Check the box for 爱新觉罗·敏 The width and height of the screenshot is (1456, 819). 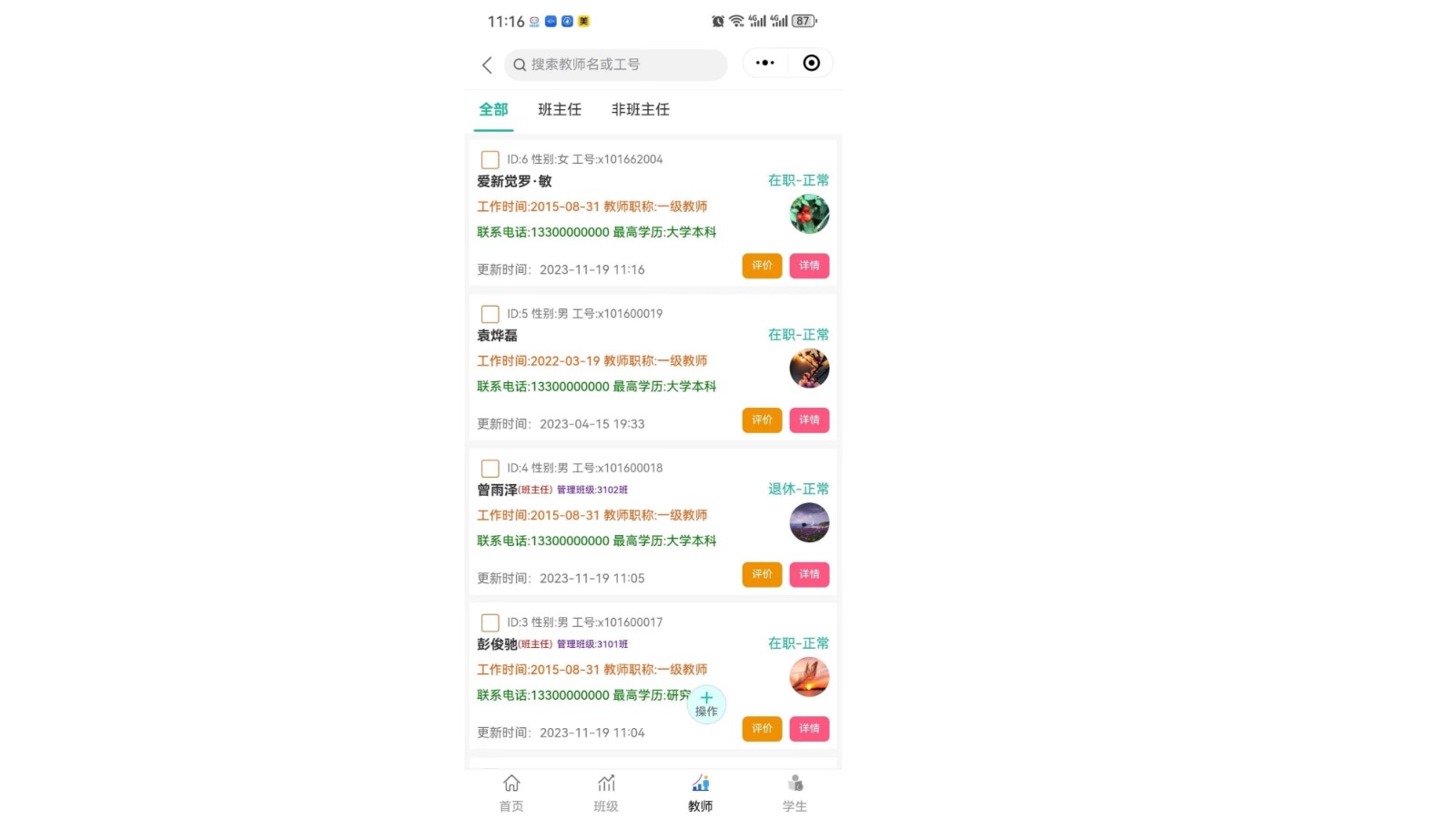pyautogui.click(x=490, y=159)
